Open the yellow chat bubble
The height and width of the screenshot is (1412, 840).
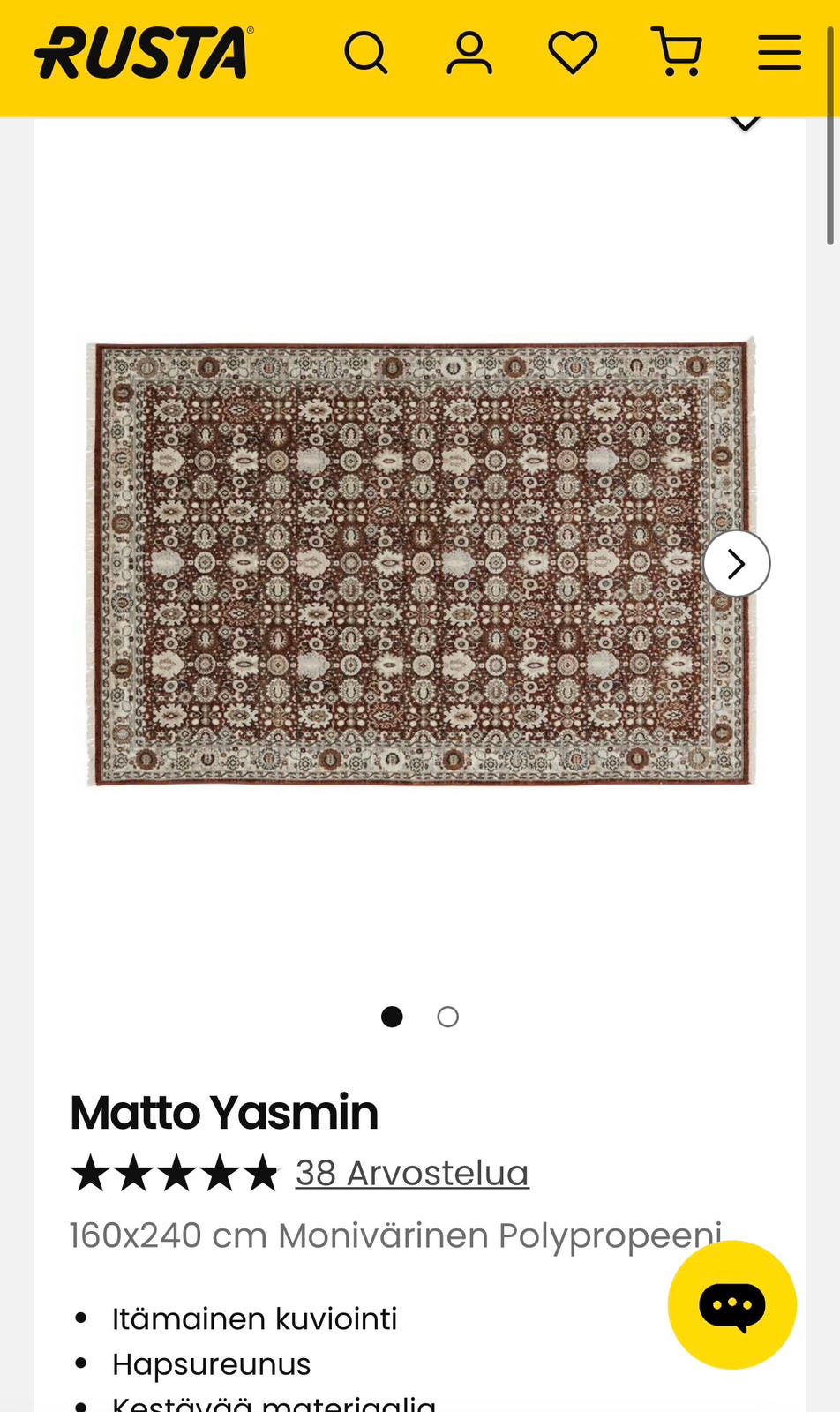(x=731, y=1304)
